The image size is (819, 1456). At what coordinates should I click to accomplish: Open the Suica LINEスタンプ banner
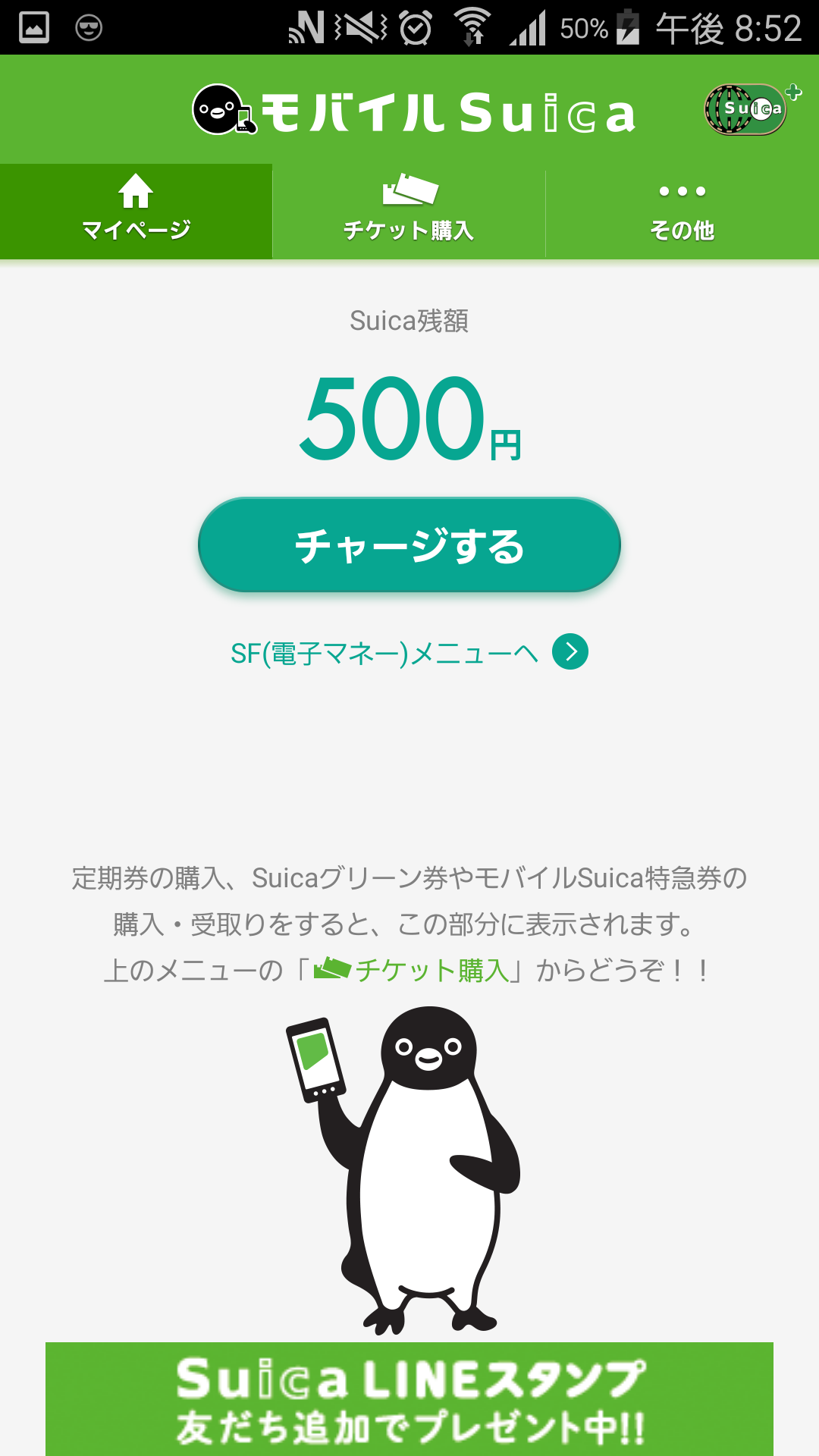coord(409,1398)
